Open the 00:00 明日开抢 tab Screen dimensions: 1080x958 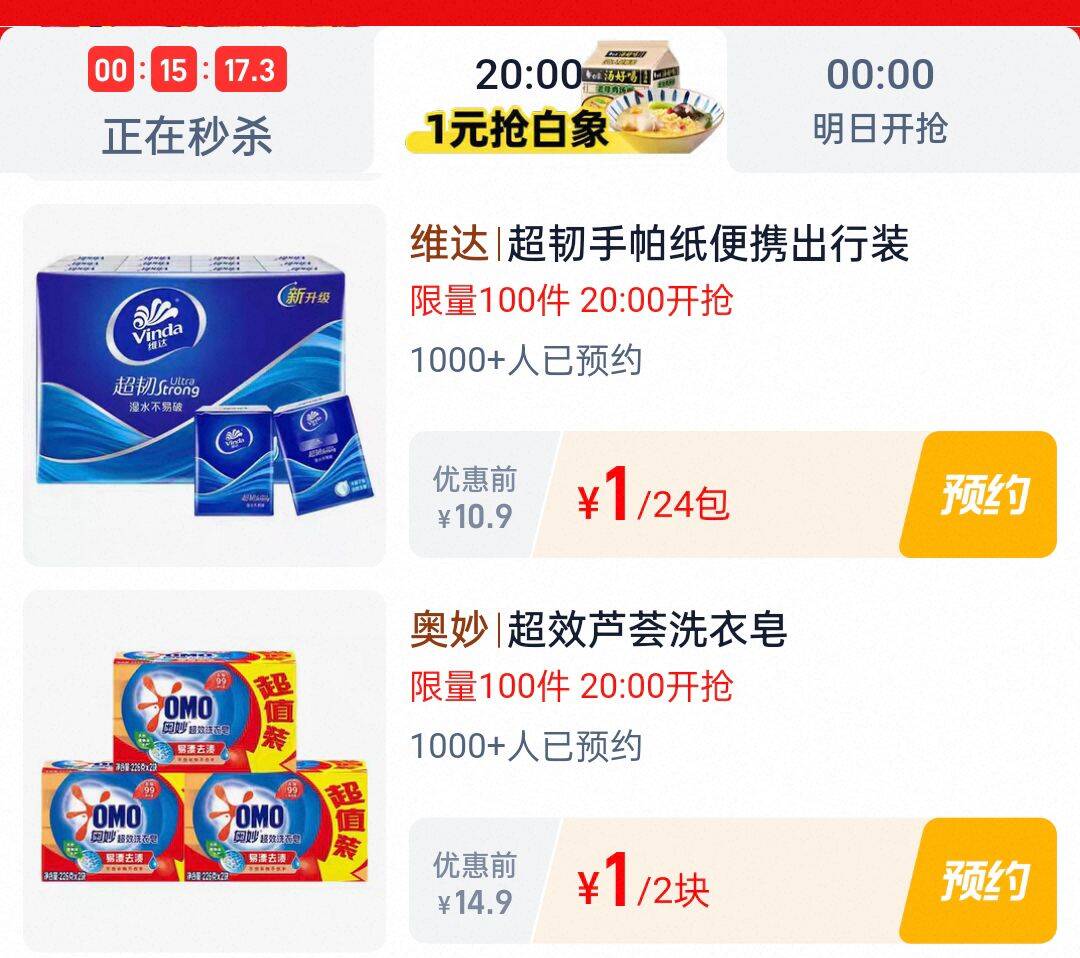click(880, 103)
